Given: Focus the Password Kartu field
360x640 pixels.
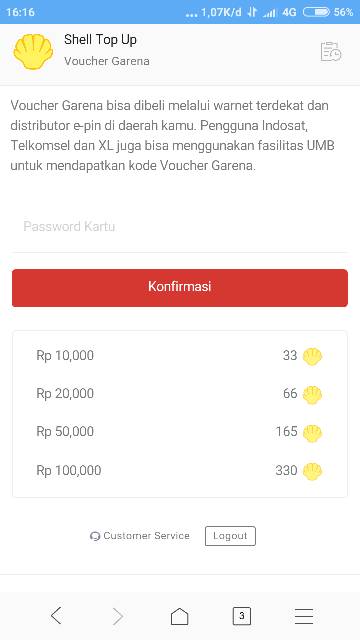Looking at the screenshot, I should pos(180,227).
